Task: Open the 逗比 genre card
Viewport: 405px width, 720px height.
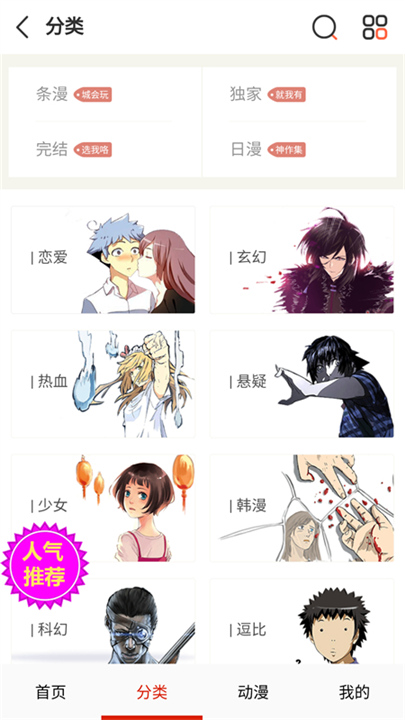Action: 302,621
